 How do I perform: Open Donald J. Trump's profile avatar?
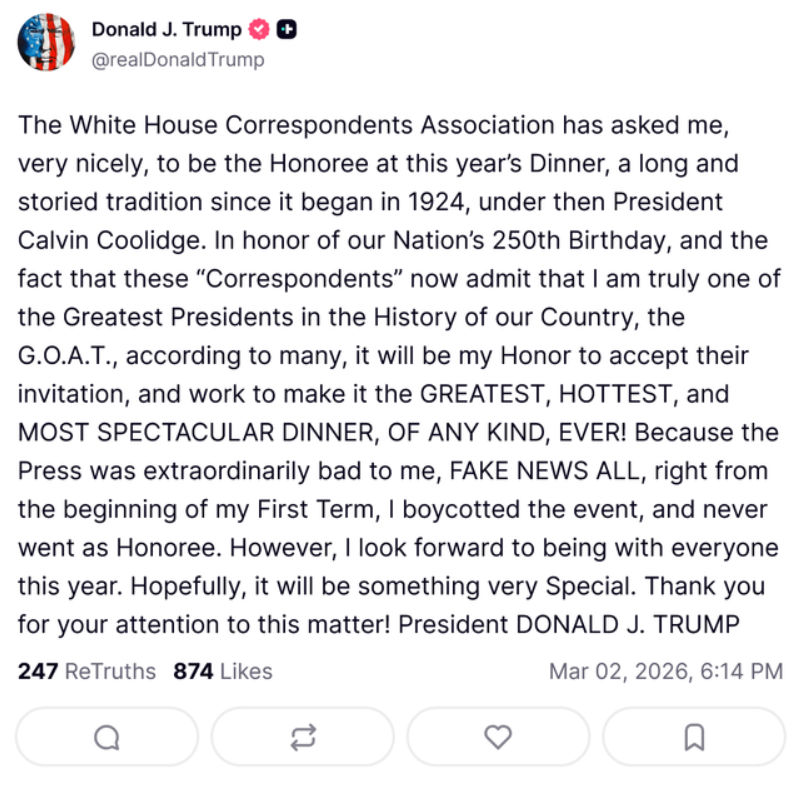pos(46,42)
